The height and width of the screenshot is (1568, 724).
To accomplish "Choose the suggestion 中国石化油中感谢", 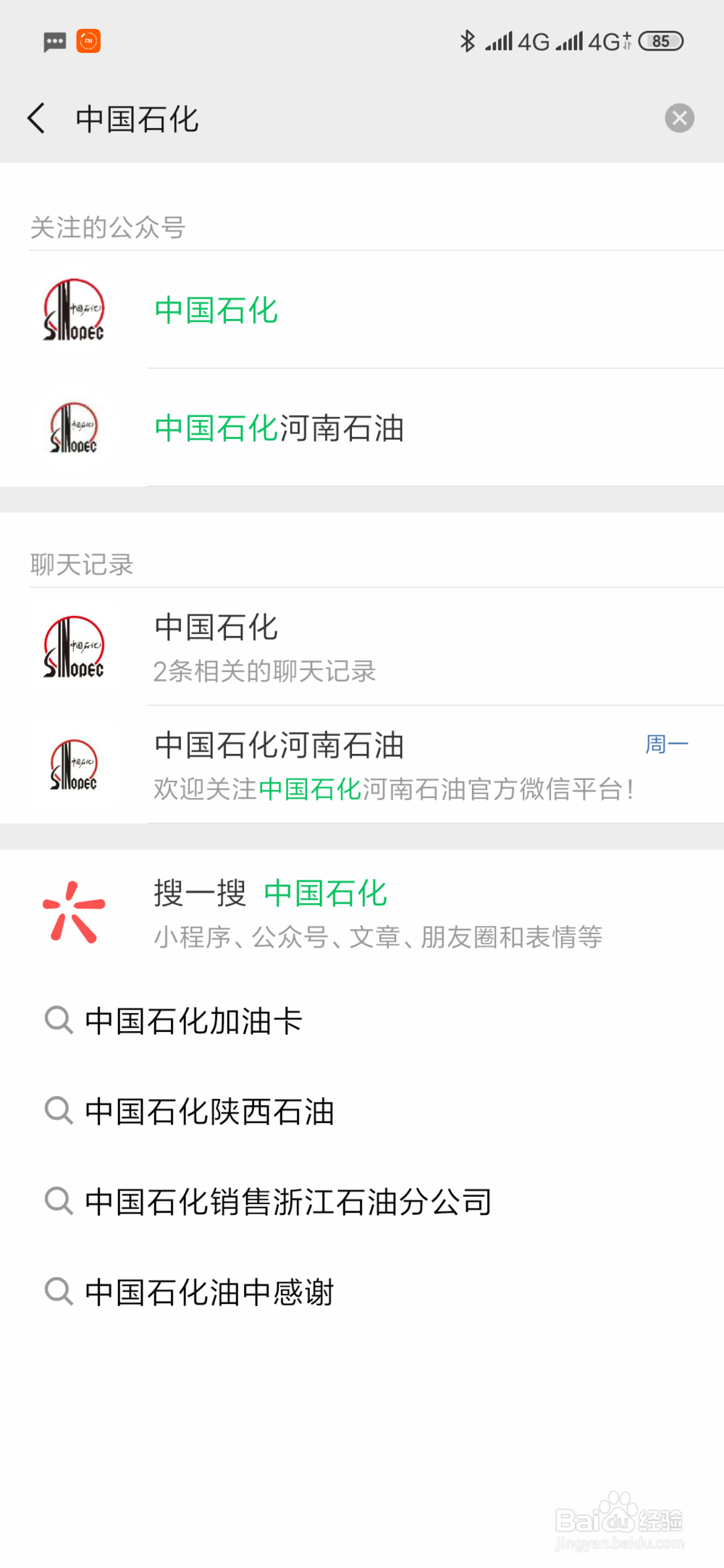I will click(x=362, y=1292).
